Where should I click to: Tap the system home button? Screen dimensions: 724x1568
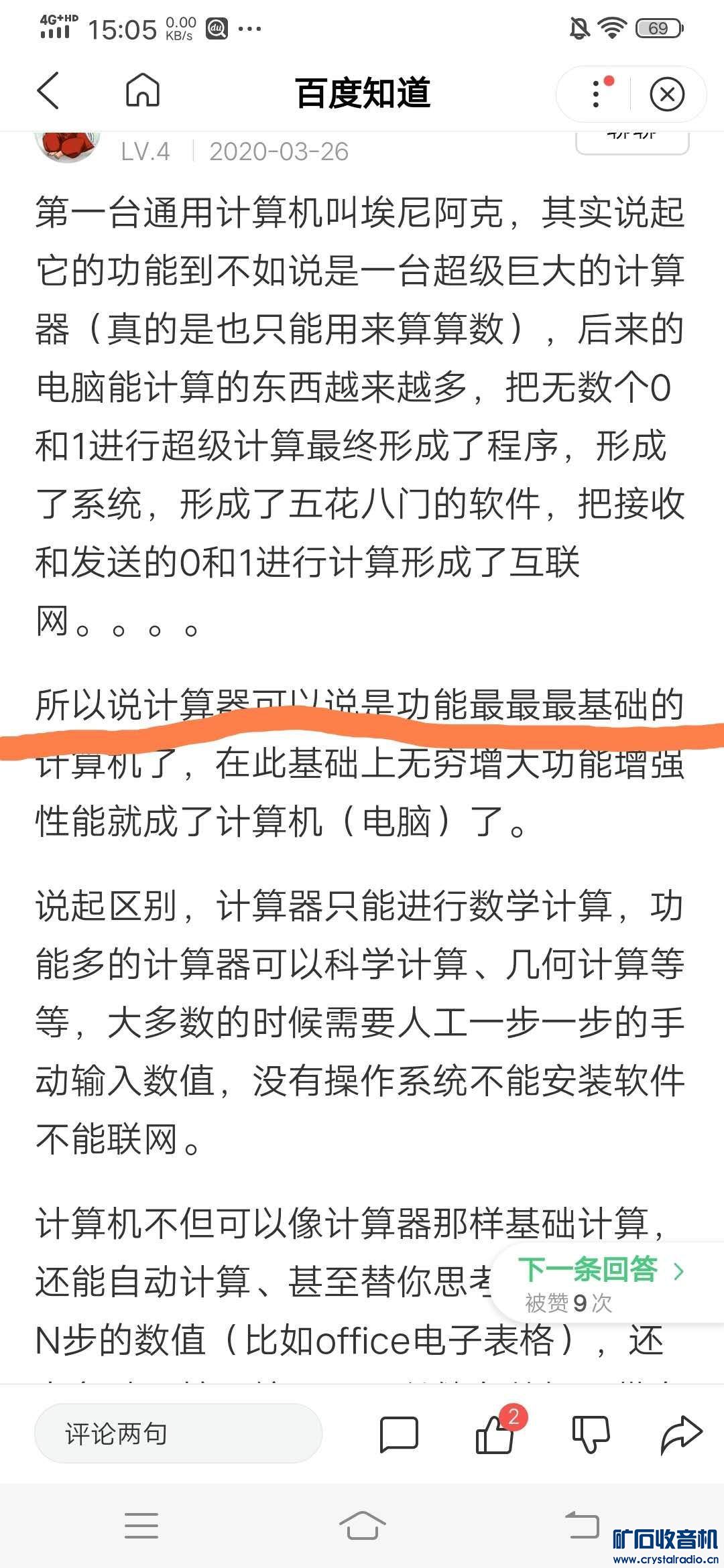pyautogui.click(x=362, y=1526)
